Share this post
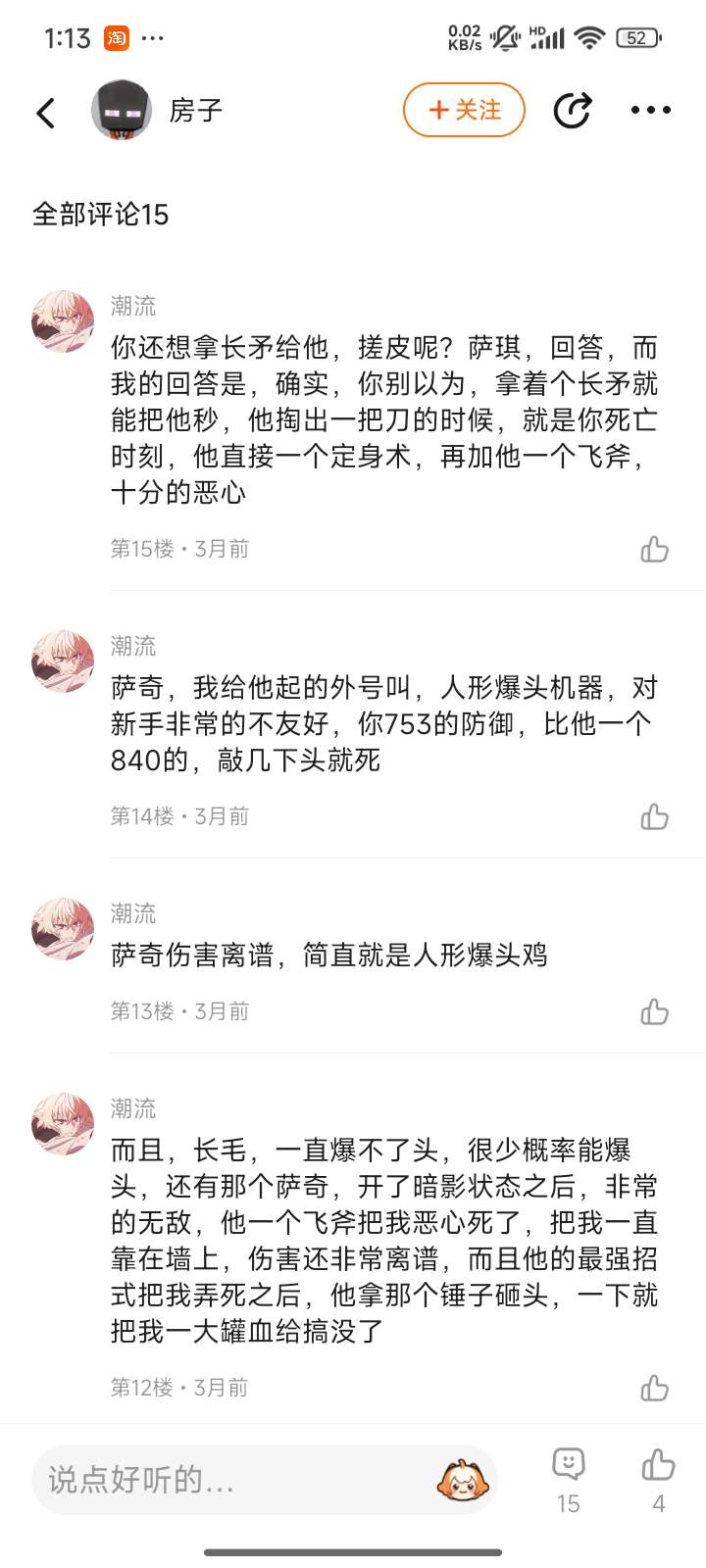The width and height of the screenshot is (706, 1568). coord(572,111)
